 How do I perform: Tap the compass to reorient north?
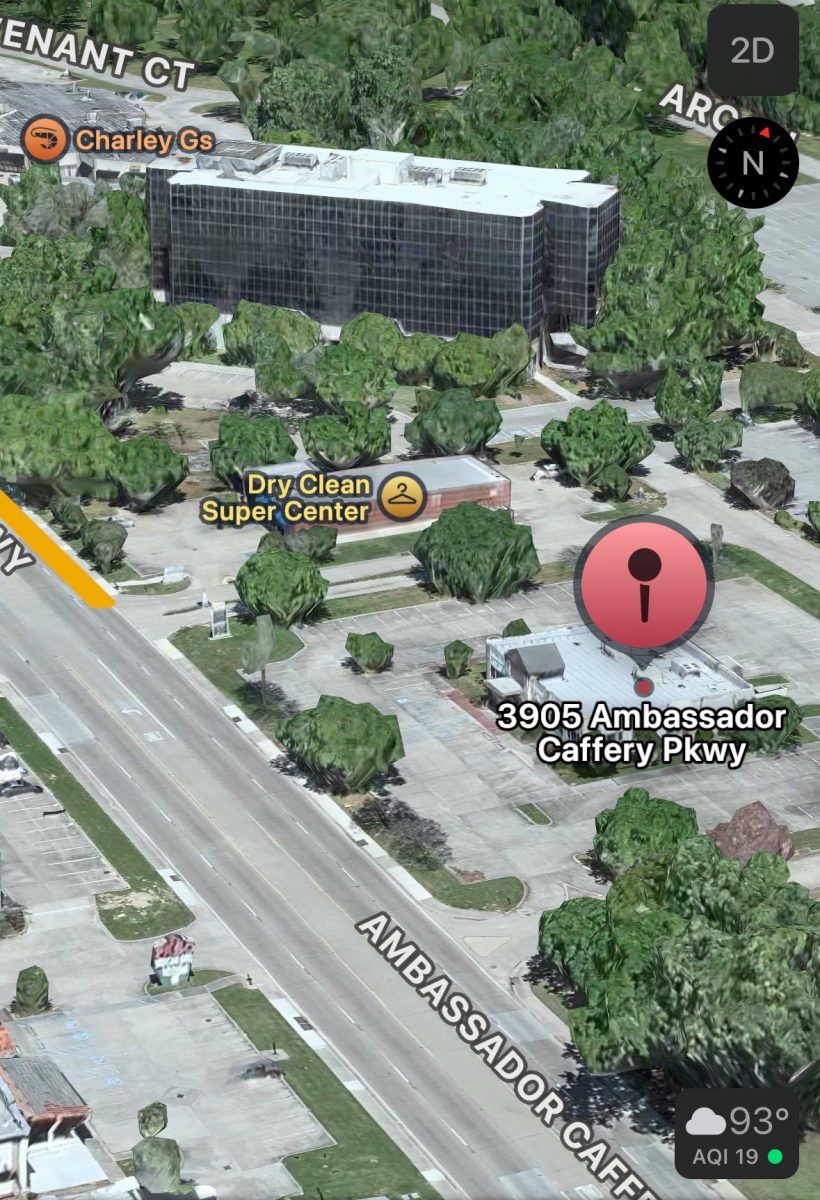752,163
